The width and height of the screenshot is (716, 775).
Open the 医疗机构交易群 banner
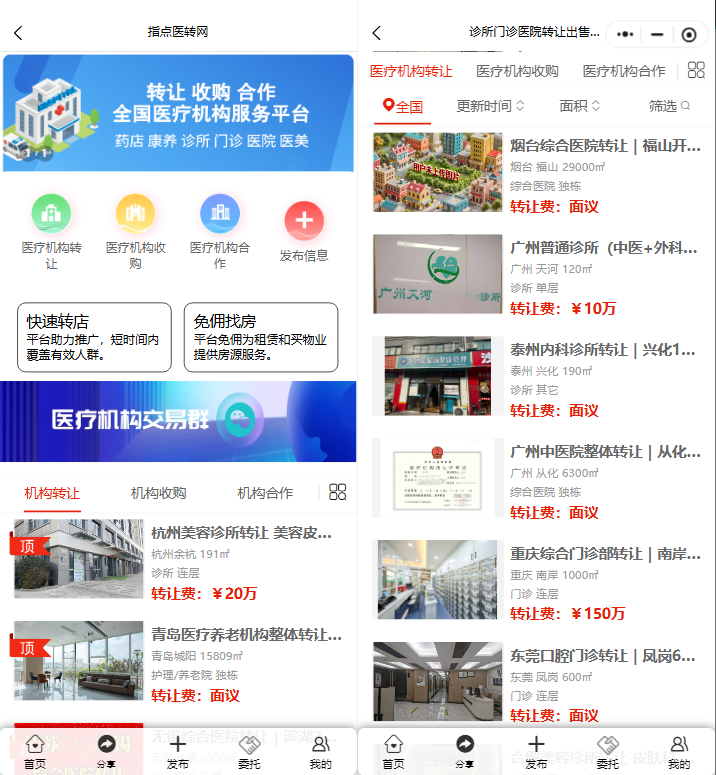(178, 421)
